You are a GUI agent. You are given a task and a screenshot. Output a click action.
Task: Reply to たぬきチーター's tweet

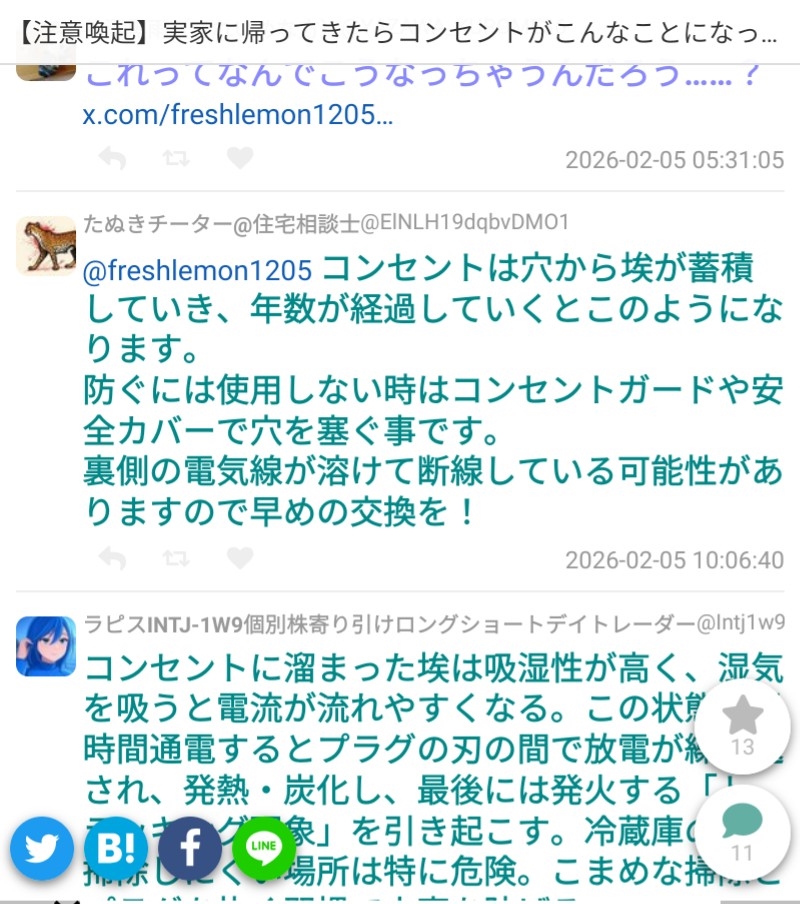point(112,558)
